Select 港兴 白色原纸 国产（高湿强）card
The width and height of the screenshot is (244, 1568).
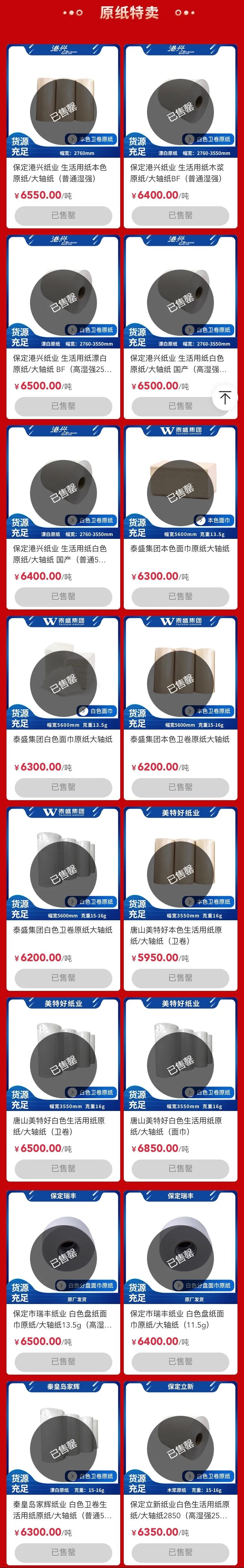click(x=180, y=363)
